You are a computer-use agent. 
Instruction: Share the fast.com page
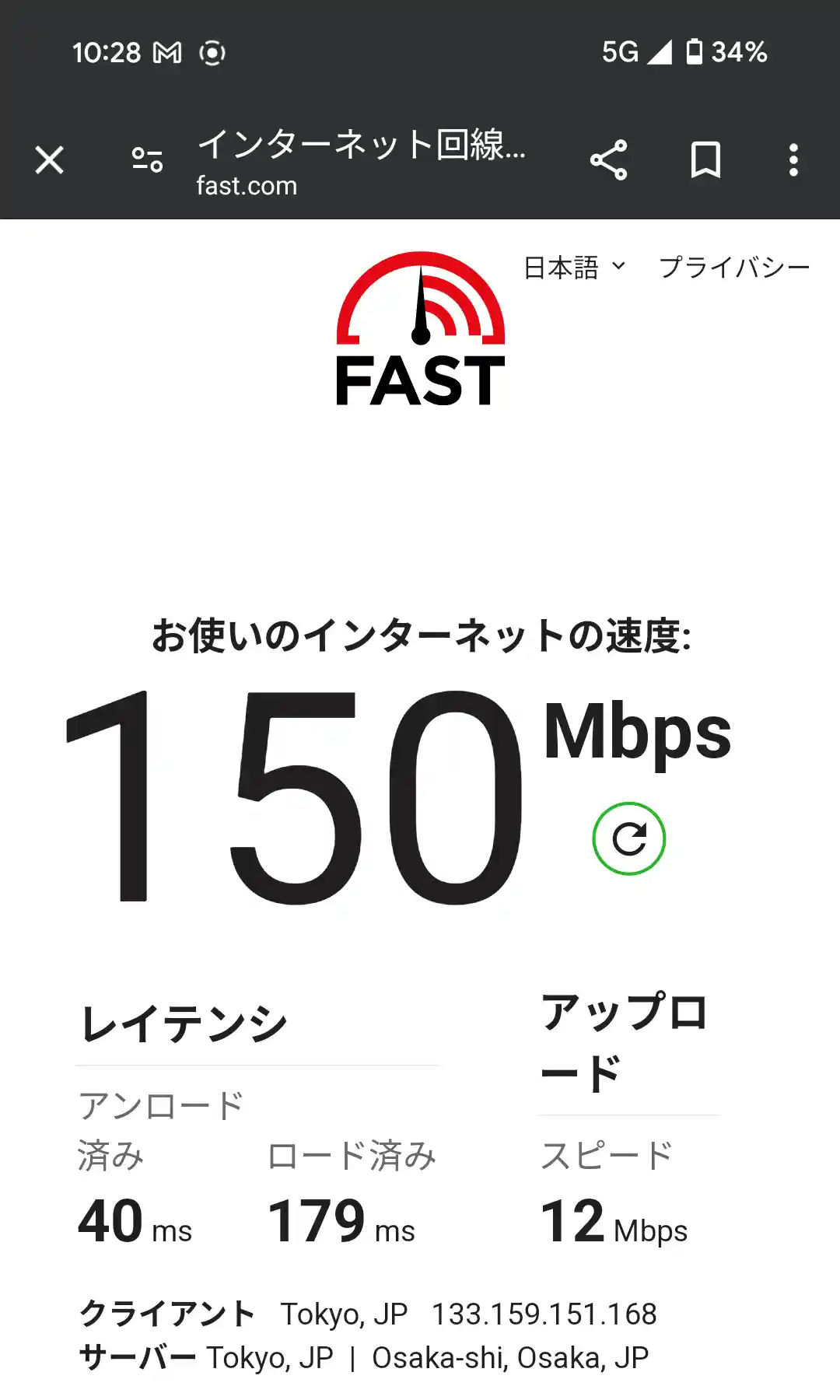tap(608, 160)
